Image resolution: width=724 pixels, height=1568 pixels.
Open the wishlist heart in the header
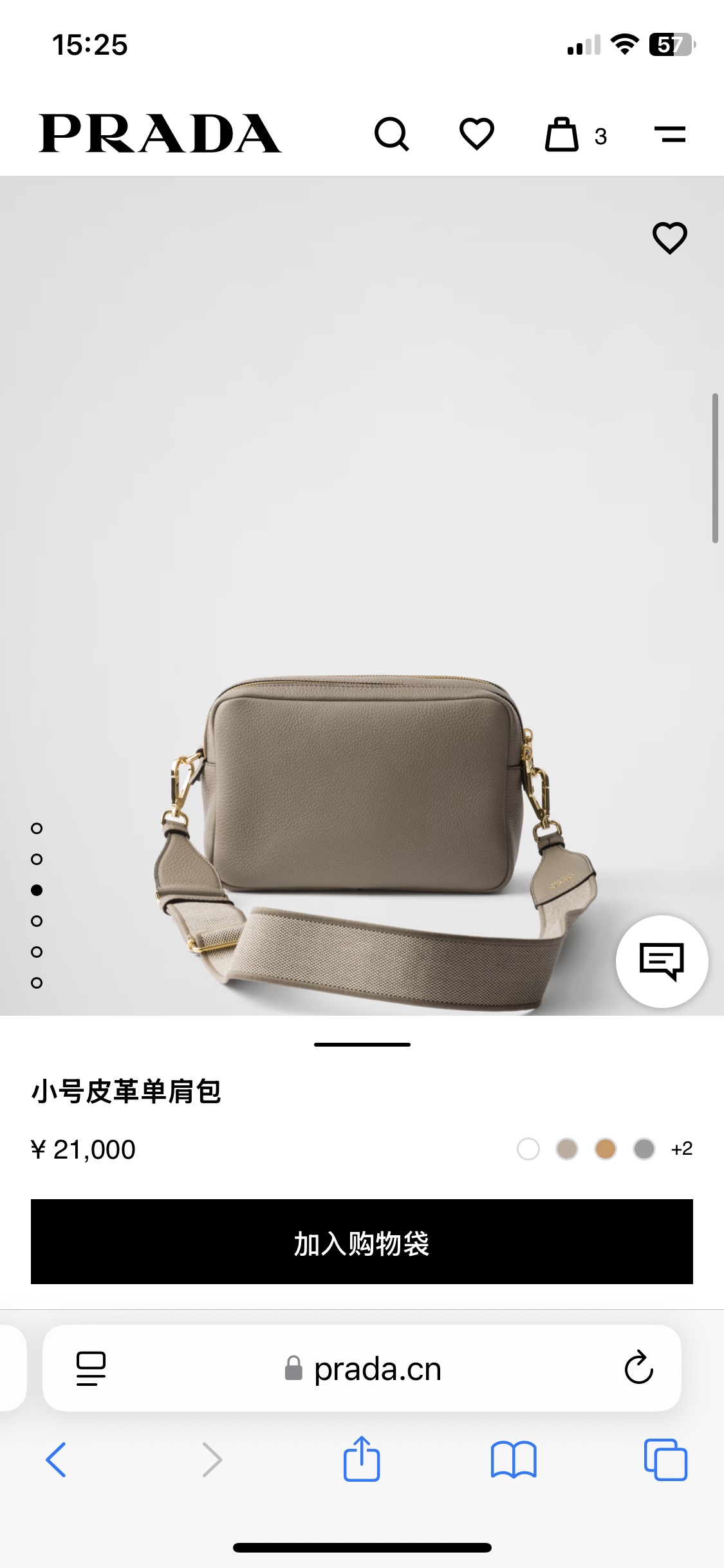477,134
